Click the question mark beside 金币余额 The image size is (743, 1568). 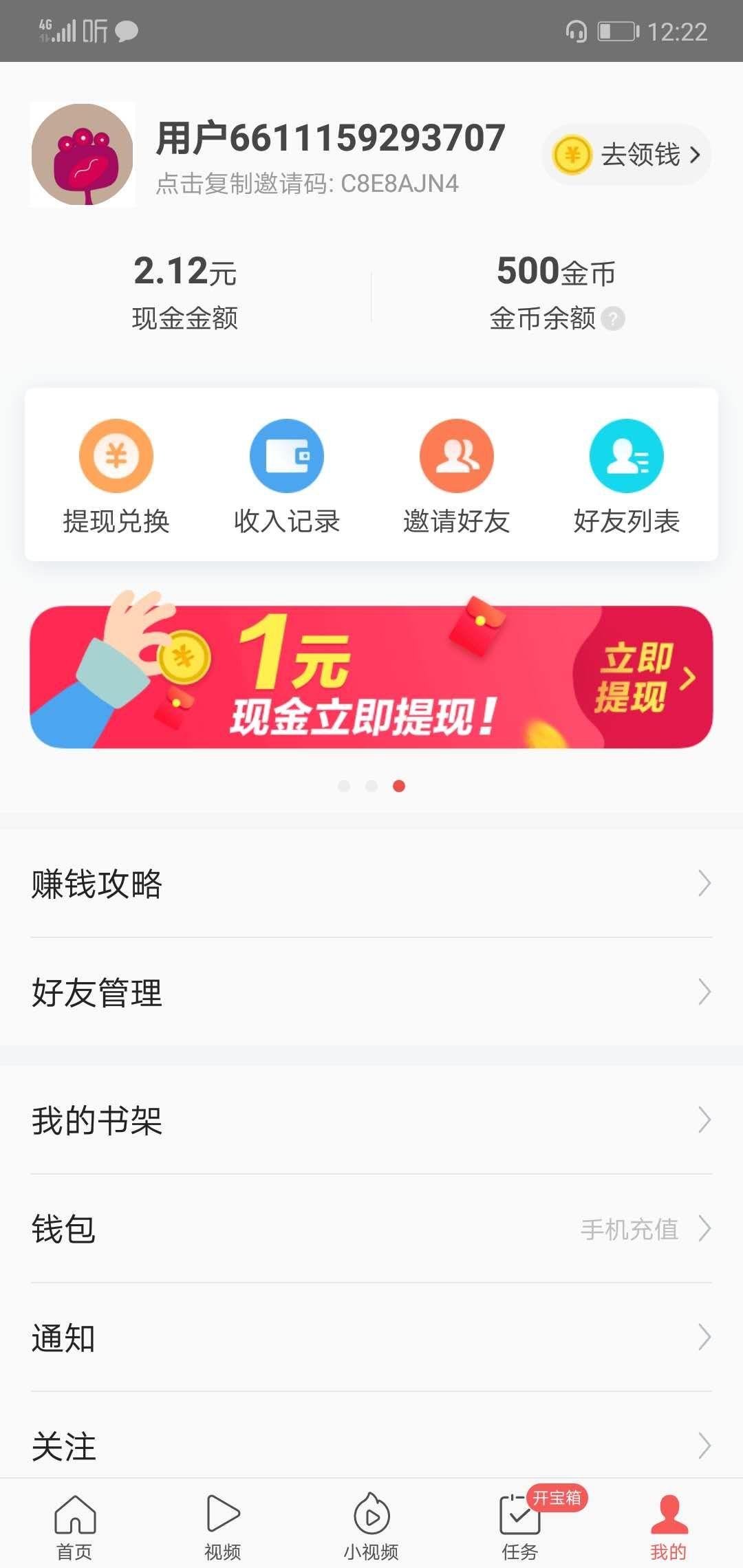(x=614, y=318)
